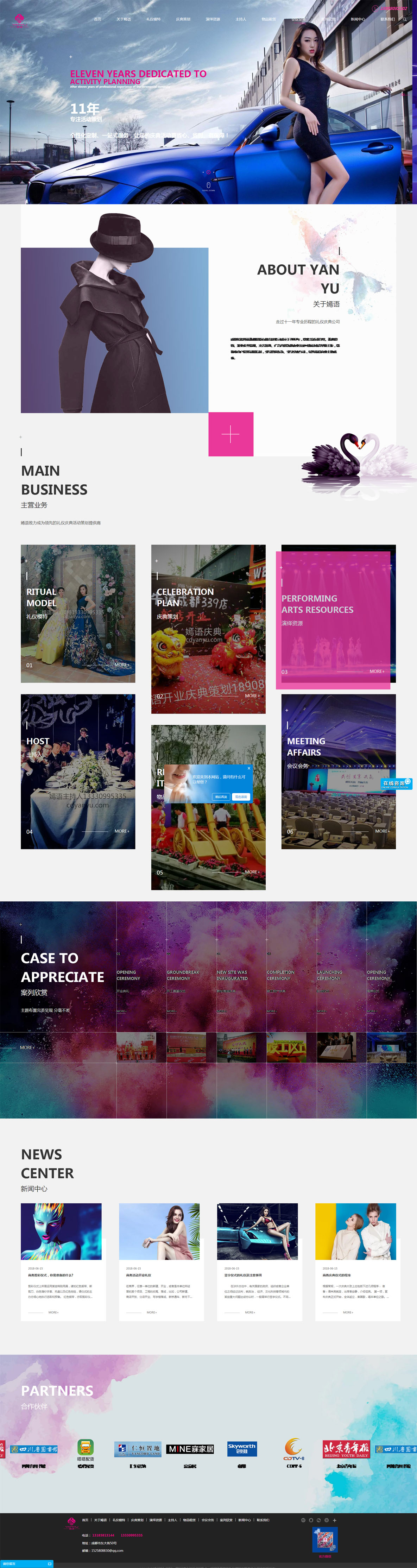Close the welcome chat popup
417x1568 pixels.
(x=248, y=768)
